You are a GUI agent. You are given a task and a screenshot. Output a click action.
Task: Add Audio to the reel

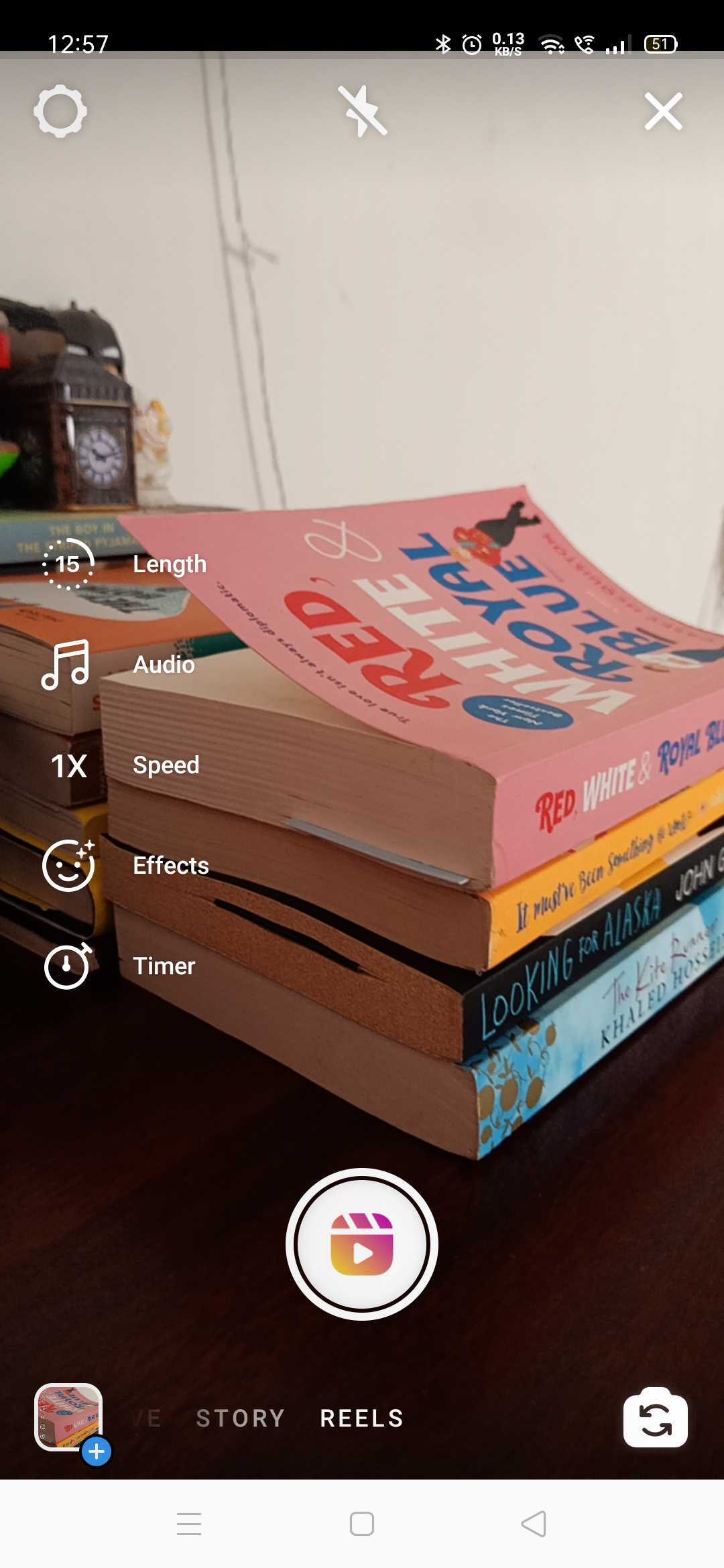[x=119, y=665]
